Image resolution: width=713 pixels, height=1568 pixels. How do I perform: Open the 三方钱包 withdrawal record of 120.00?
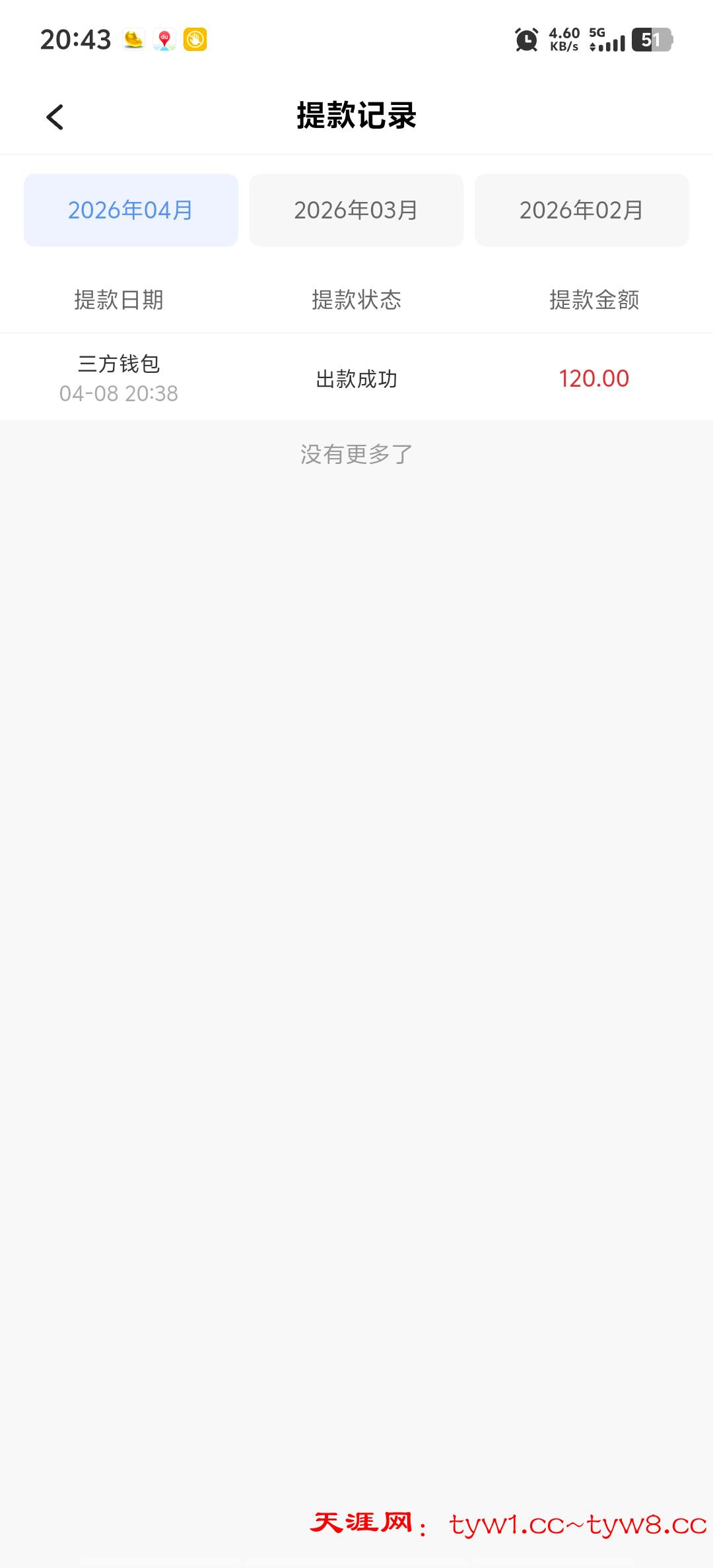pos(356,378)
